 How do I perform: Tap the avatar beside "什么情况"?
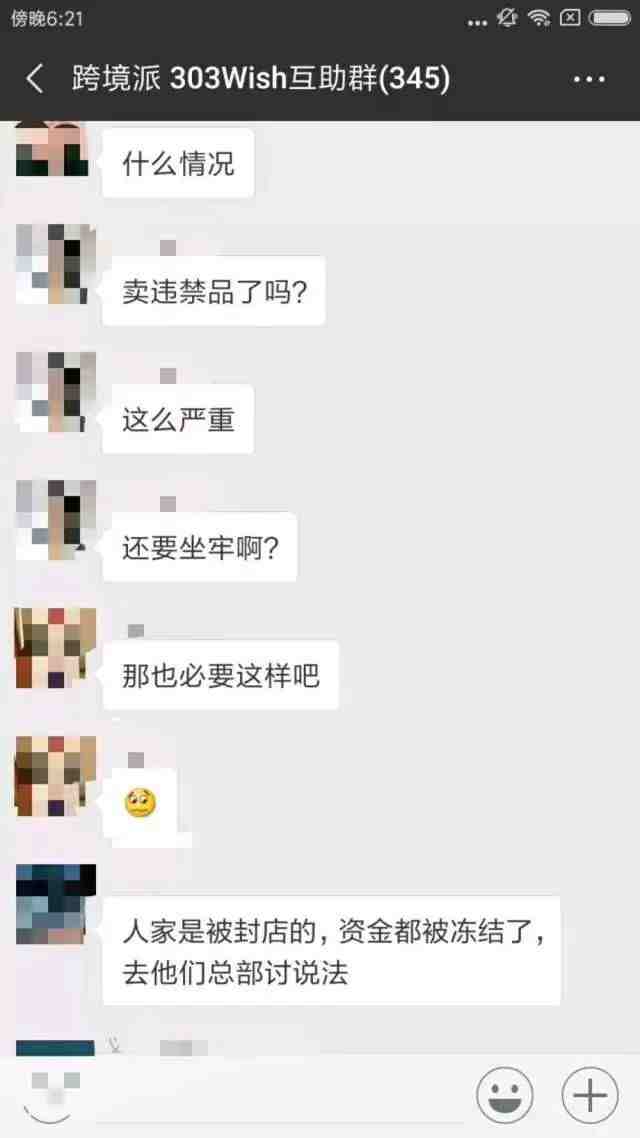[x=52, y=150]
